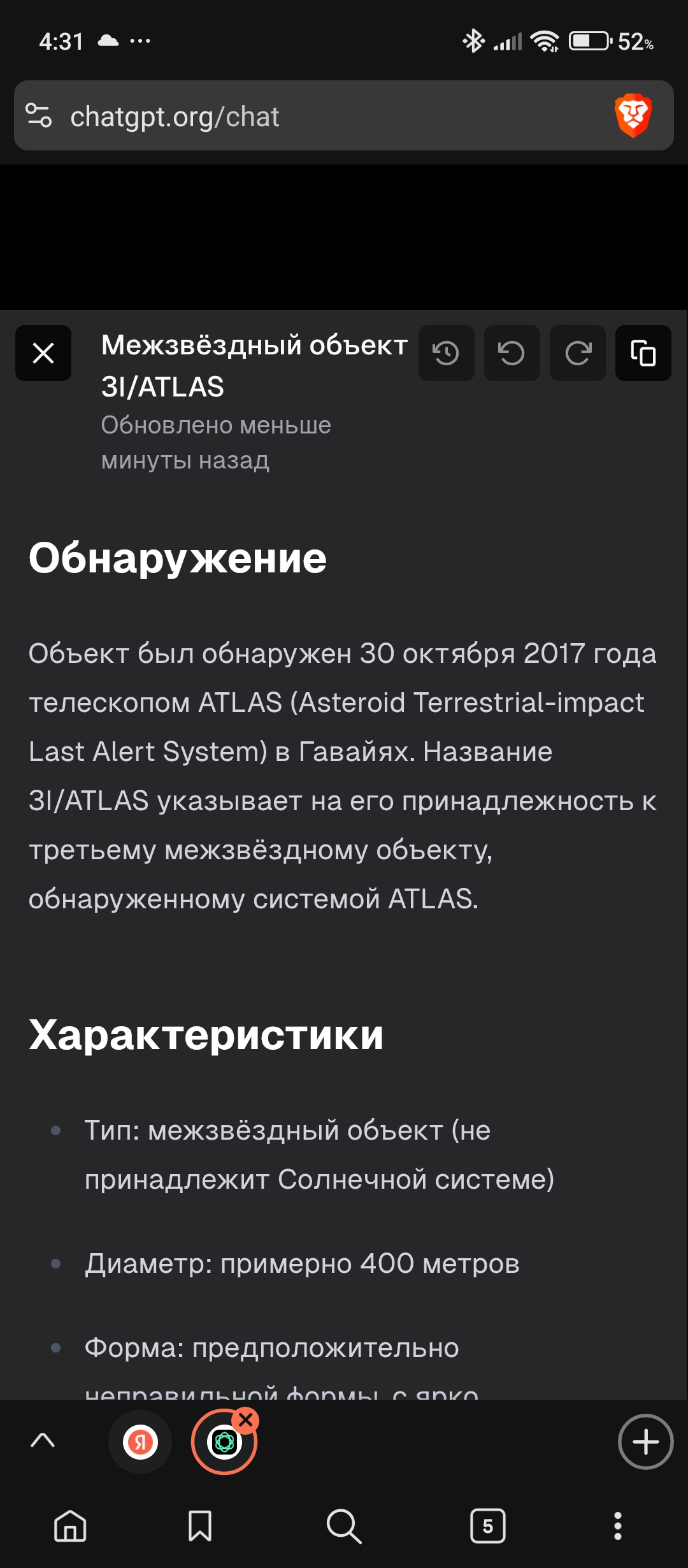
Task: Go to the browser home page
Action: pos(70,1526)
